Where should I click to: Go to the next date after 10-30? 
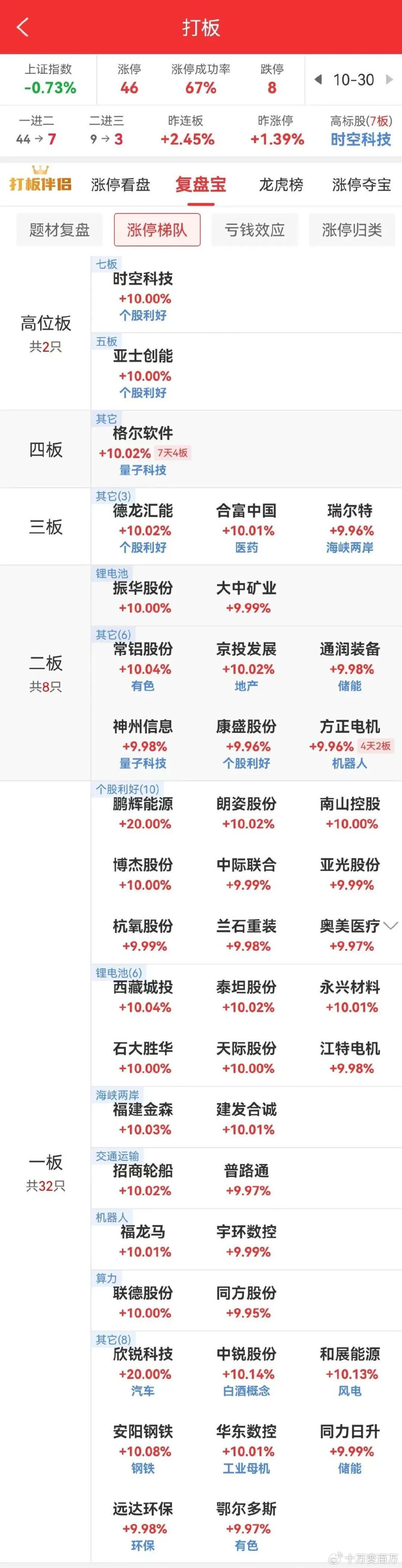pos(389,80)
